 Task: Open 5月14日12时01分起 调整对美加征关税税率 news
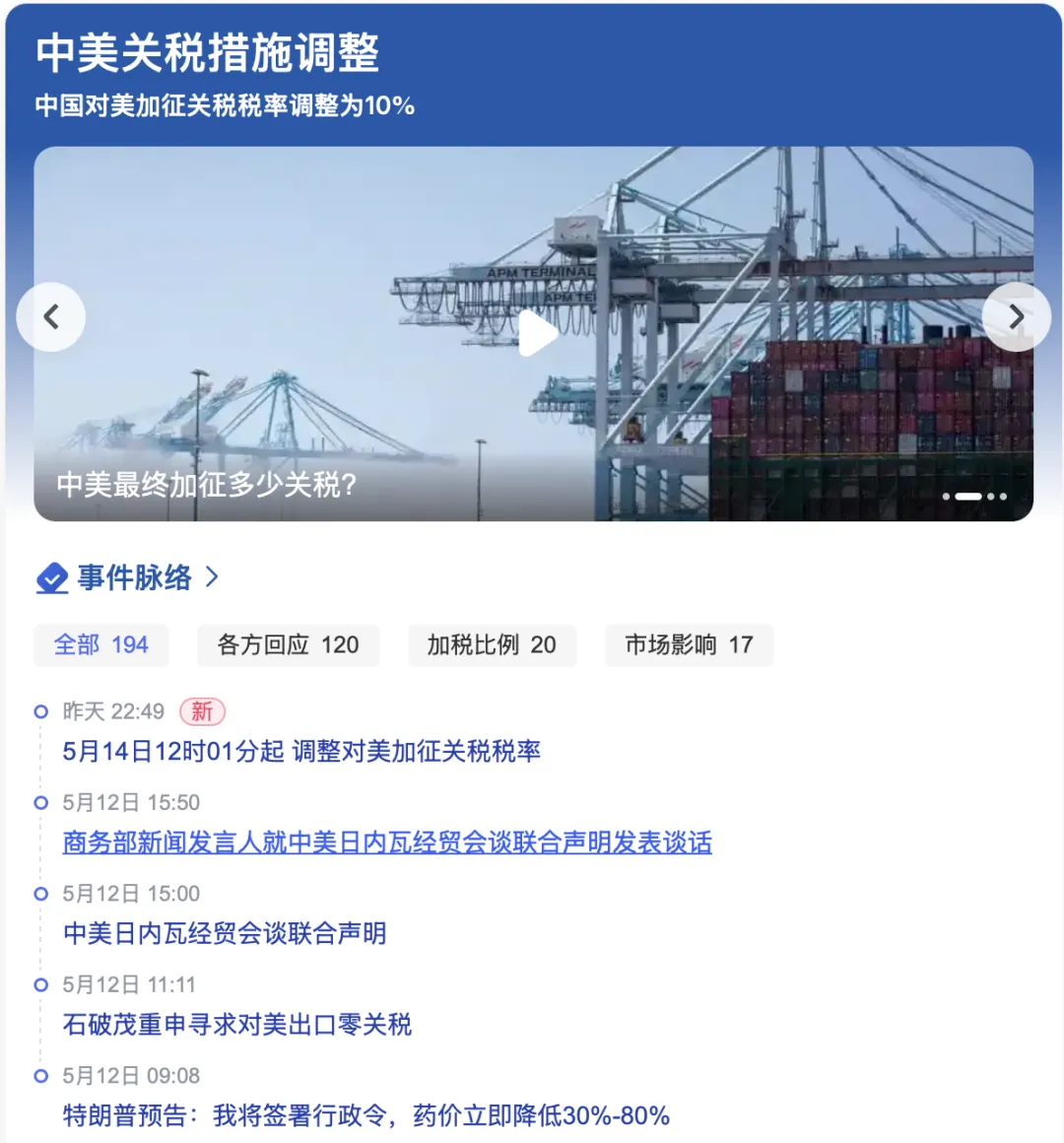(301, 751)
